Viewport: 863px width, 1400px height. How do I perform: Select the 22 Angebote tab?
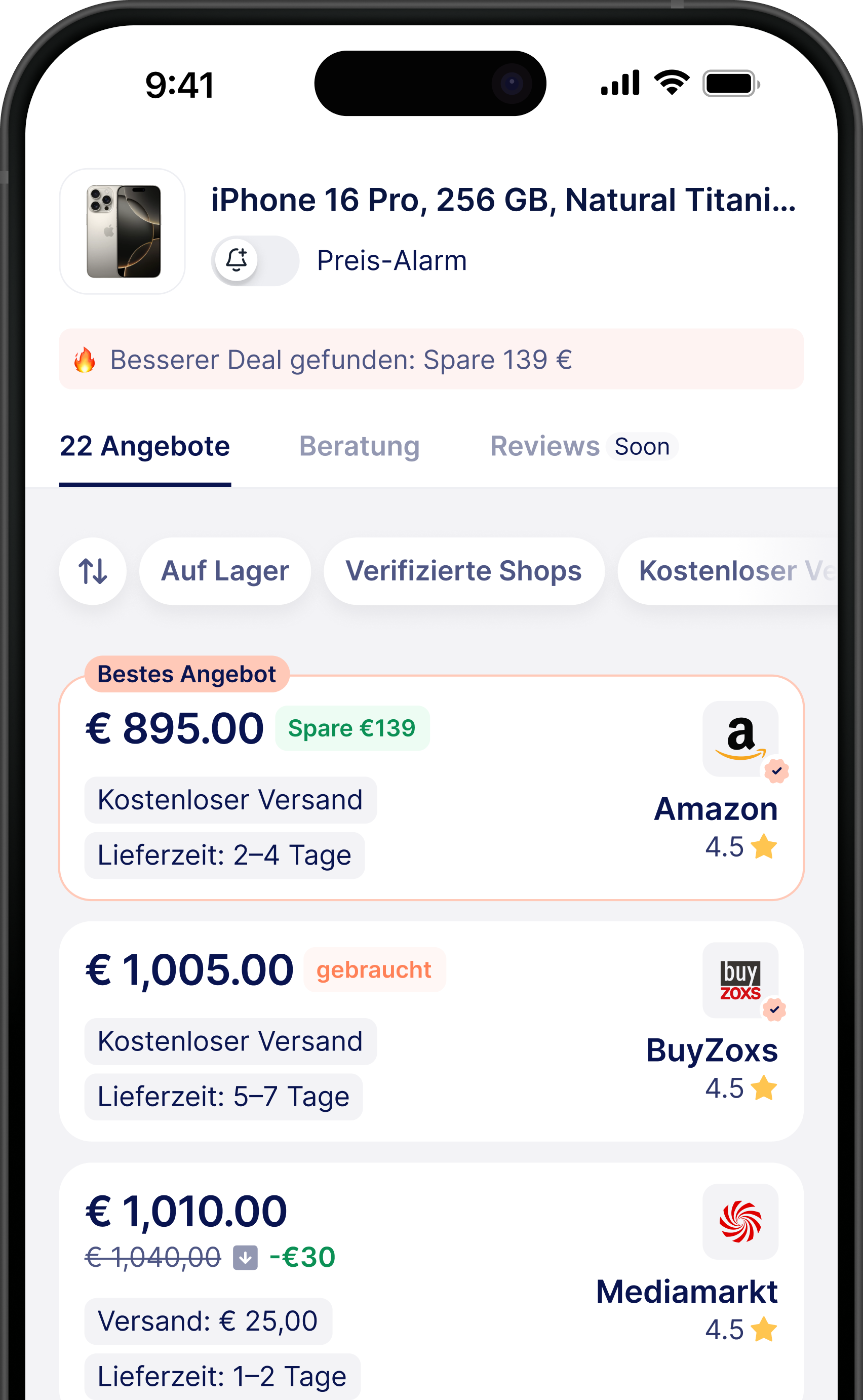coord(144,446)
